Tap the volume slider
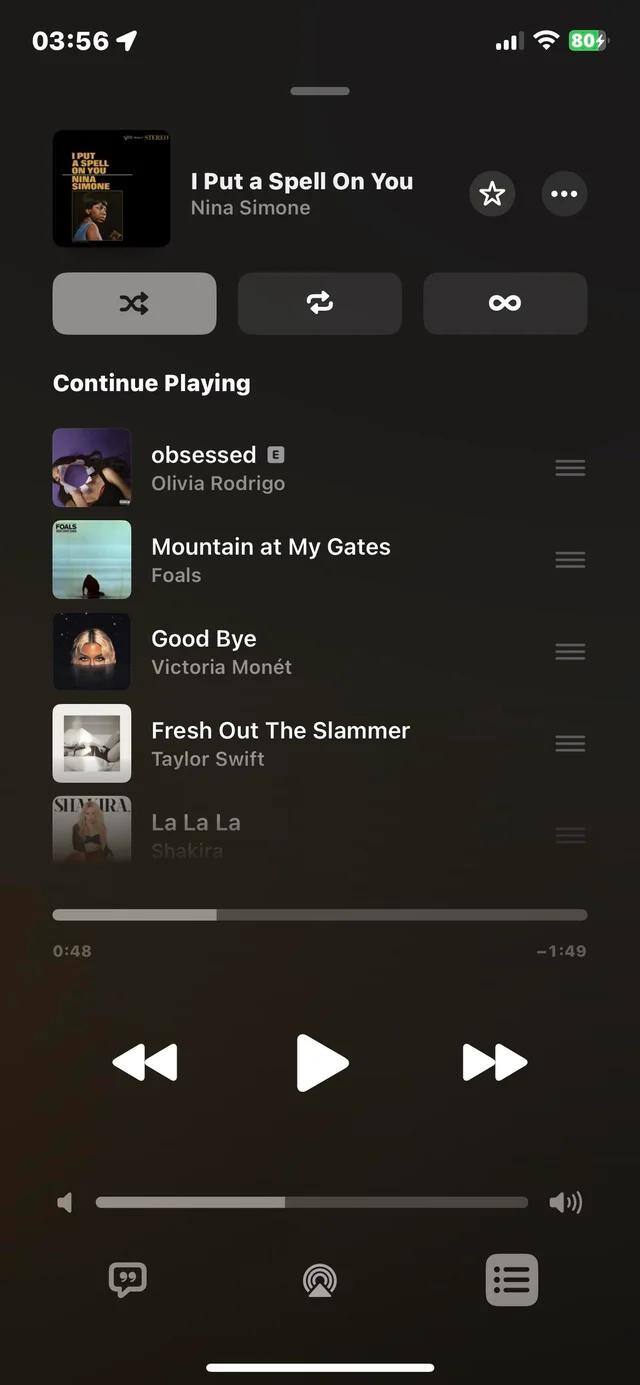Screen dimensions: 640x1385 pyautogui.click(x=311, y=1202)
